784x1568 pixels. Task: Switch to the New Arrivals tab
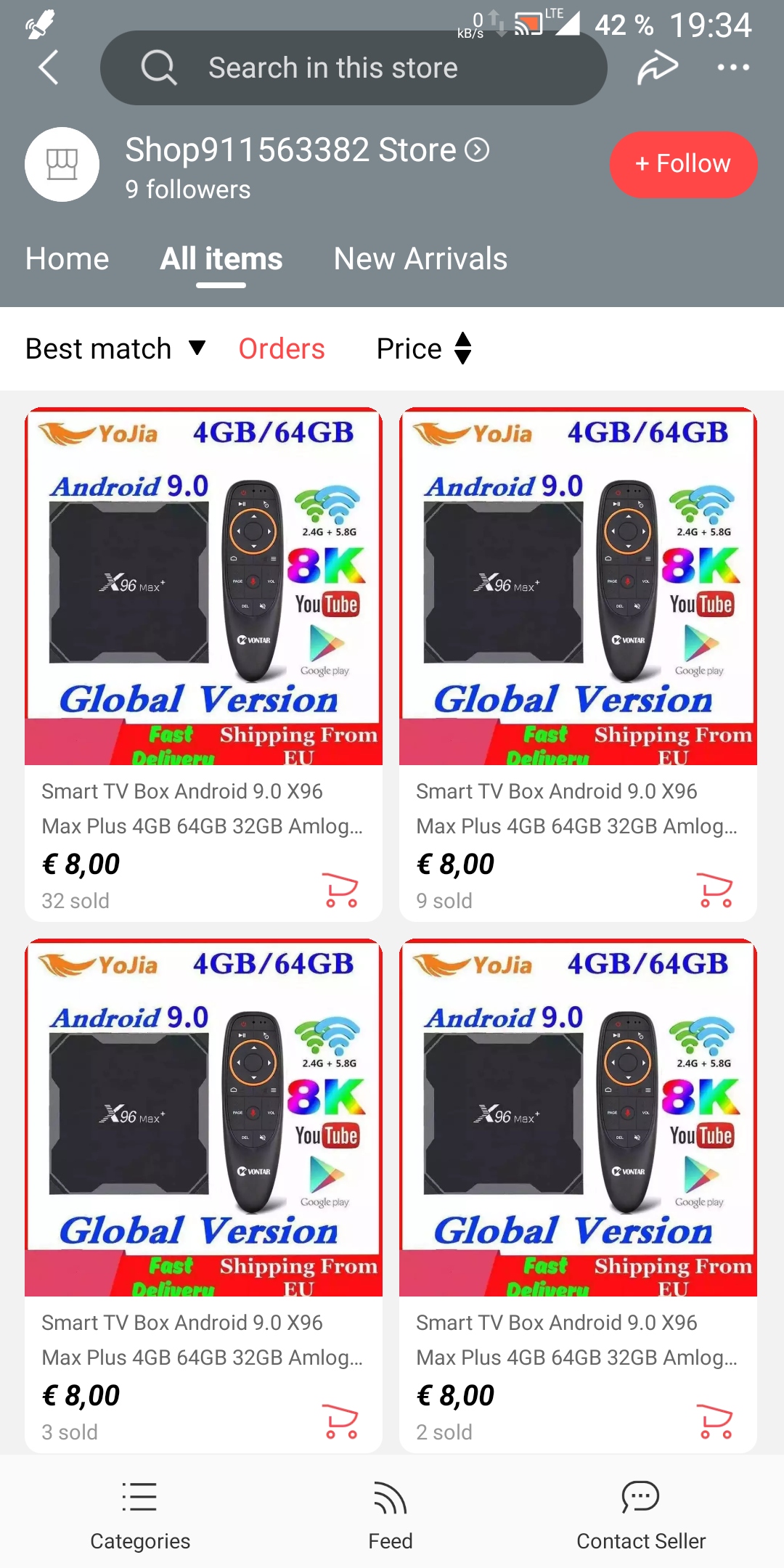tap(420, 259)
